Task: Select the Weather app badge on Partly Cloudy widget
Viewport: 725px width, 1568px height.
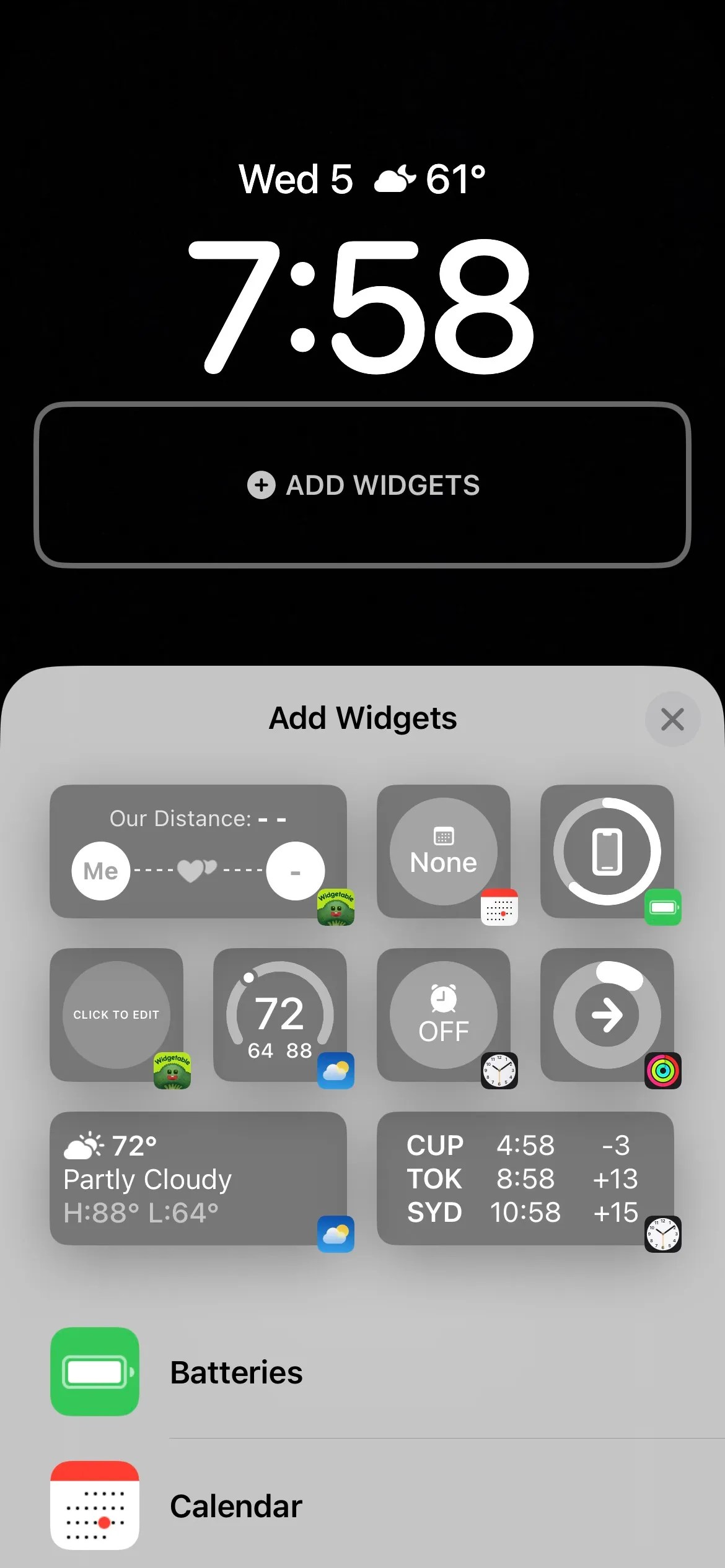Action: [335, 1234]
